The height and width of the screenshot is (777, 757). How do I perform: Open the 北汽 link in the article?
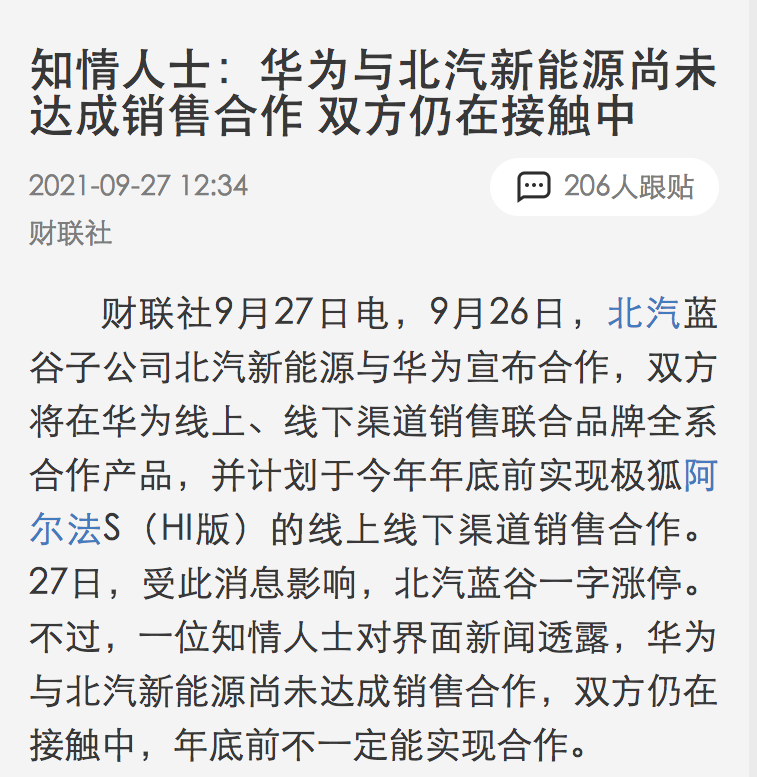(643, 314)
